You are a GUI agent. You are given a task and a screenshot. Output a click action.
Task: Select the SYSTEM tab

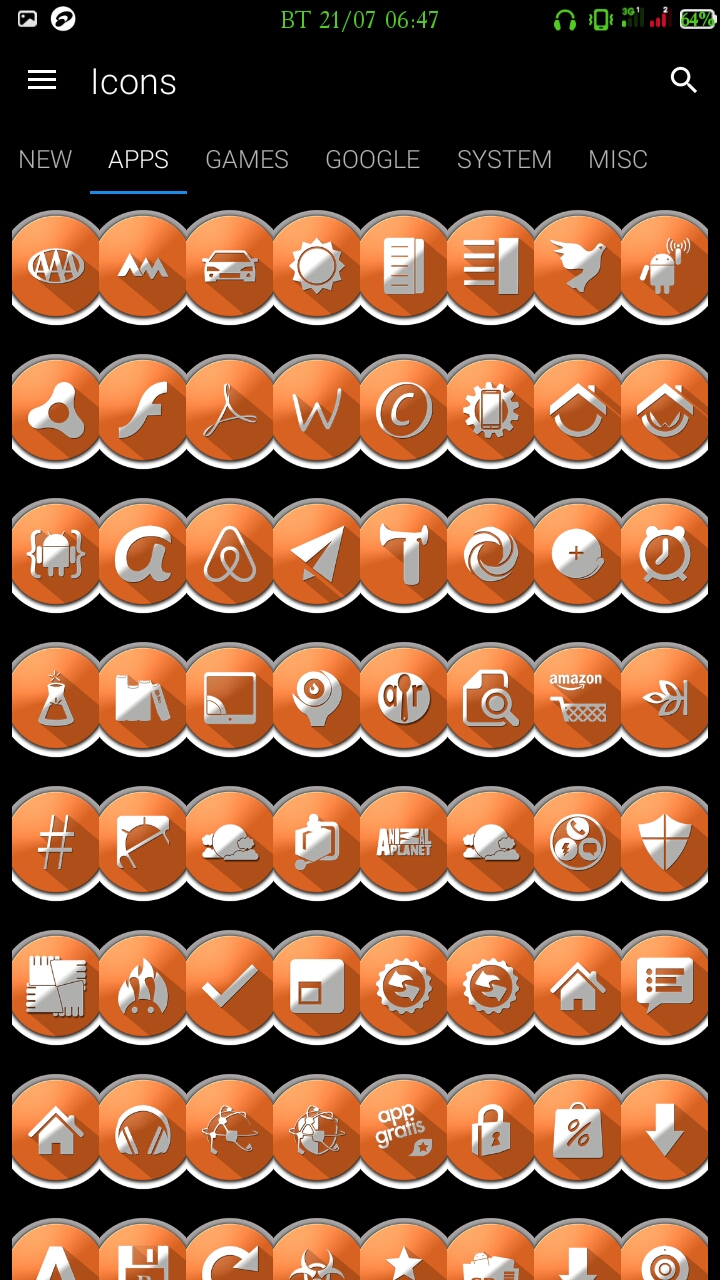point(505,159)
